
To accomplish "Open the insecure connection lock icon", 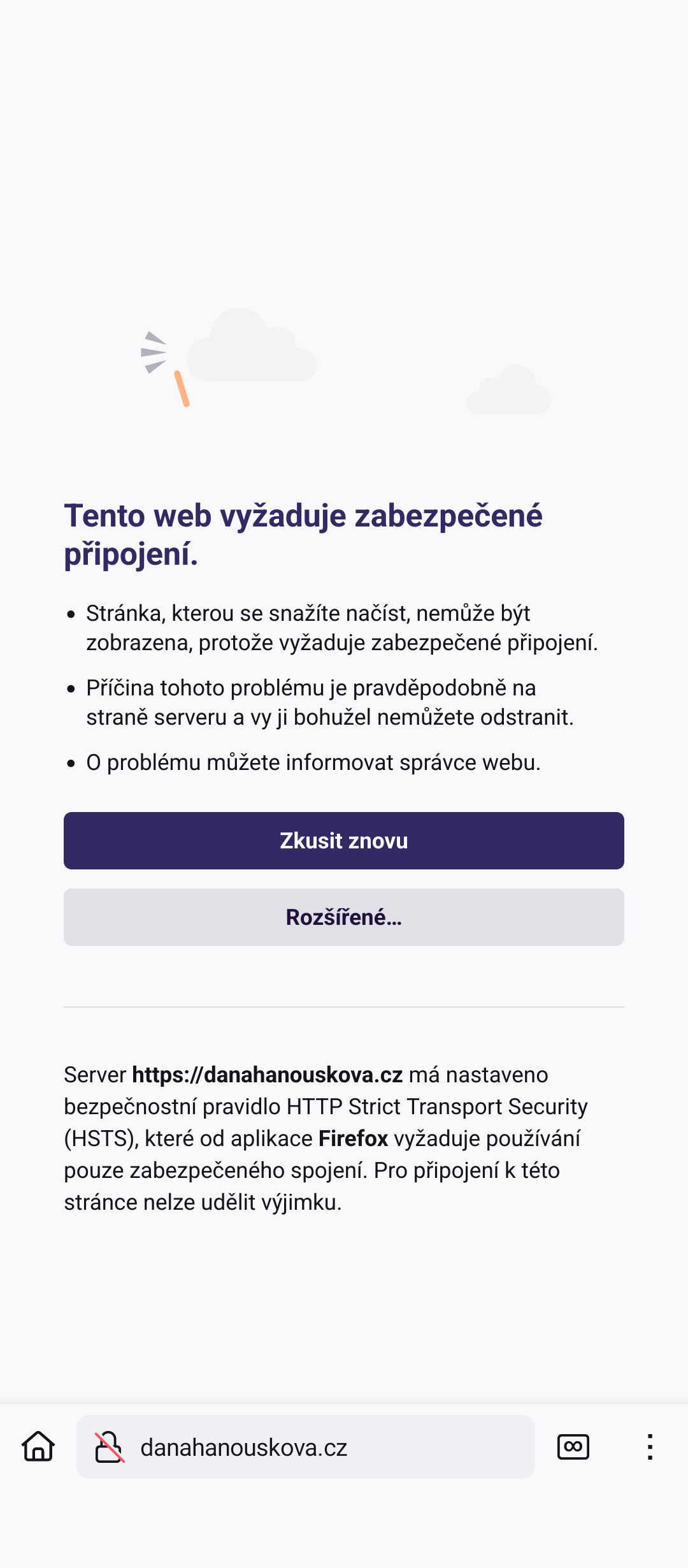I will coord(109,1447).
